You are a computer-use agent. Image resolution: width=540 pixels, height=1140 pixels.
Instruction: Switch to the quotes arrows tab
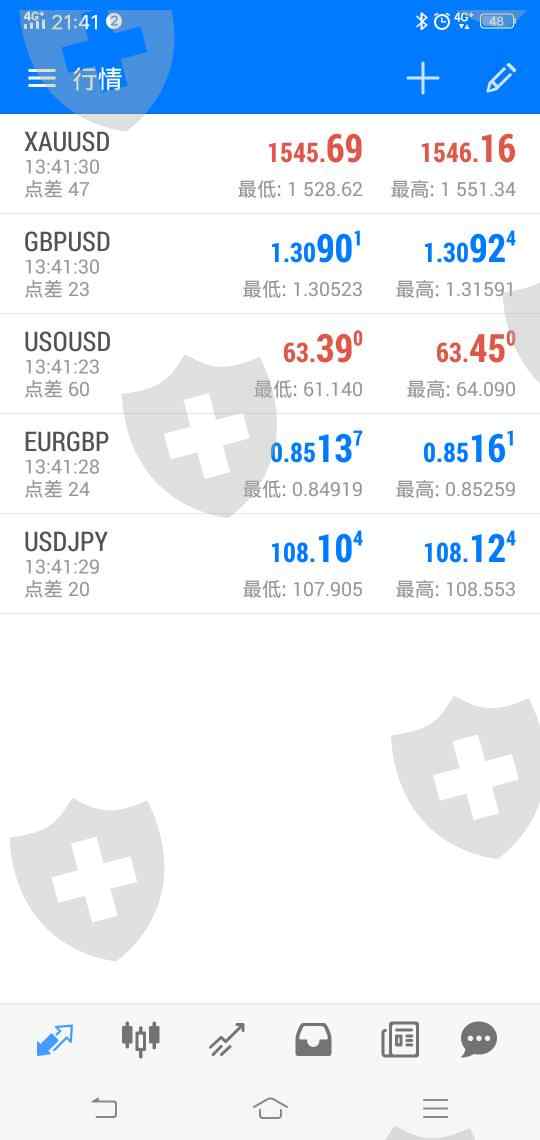pos(55,1040)
